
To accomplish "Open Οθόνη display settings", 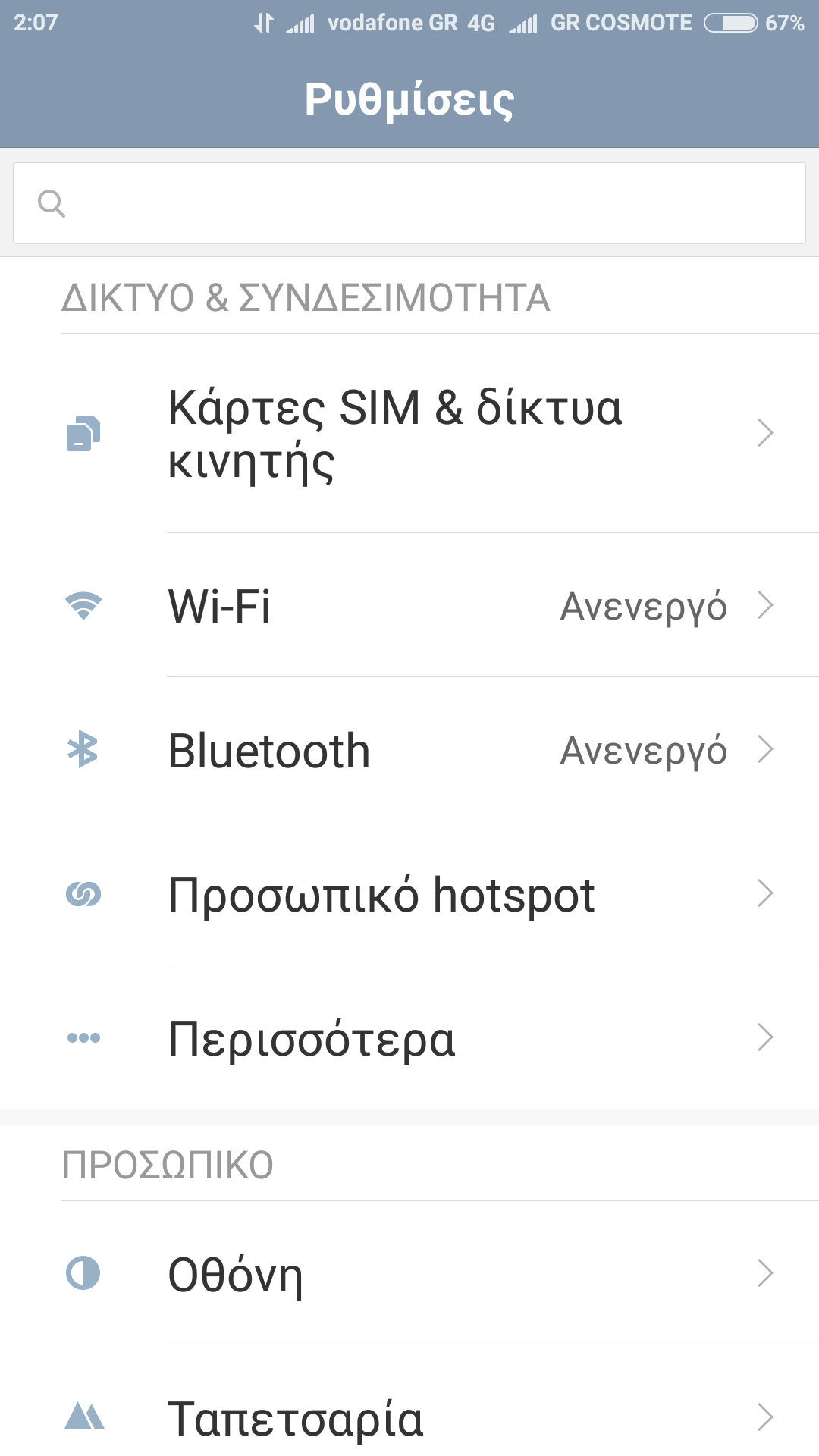I will click(409, 1274).
